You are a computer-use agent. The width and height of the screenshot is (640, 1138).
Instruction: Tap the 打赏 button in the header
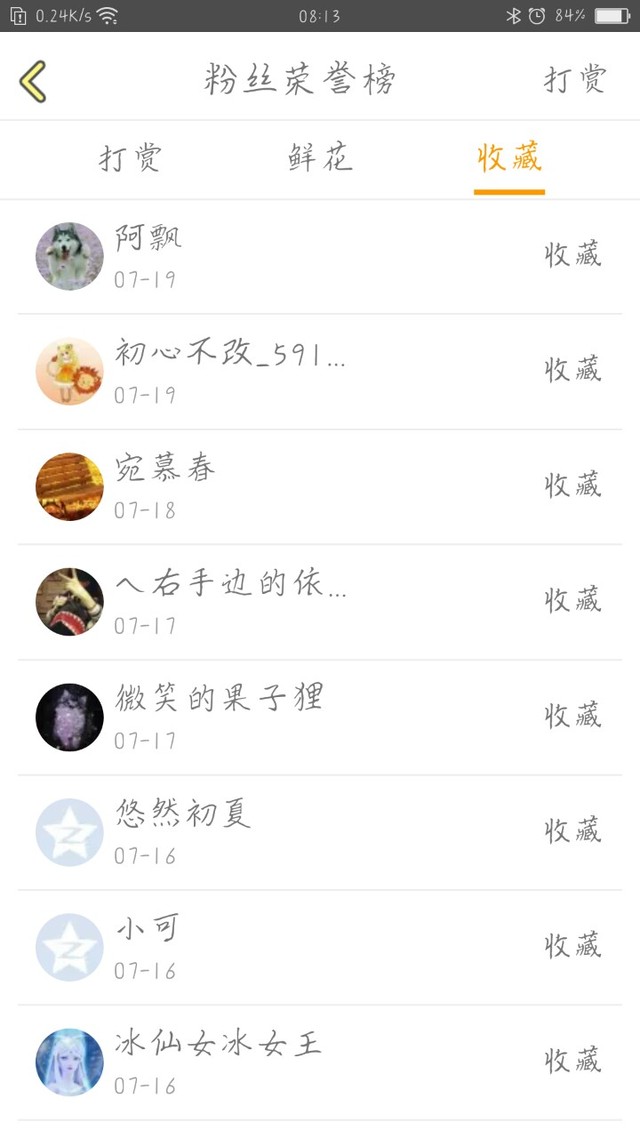point(575,80)
